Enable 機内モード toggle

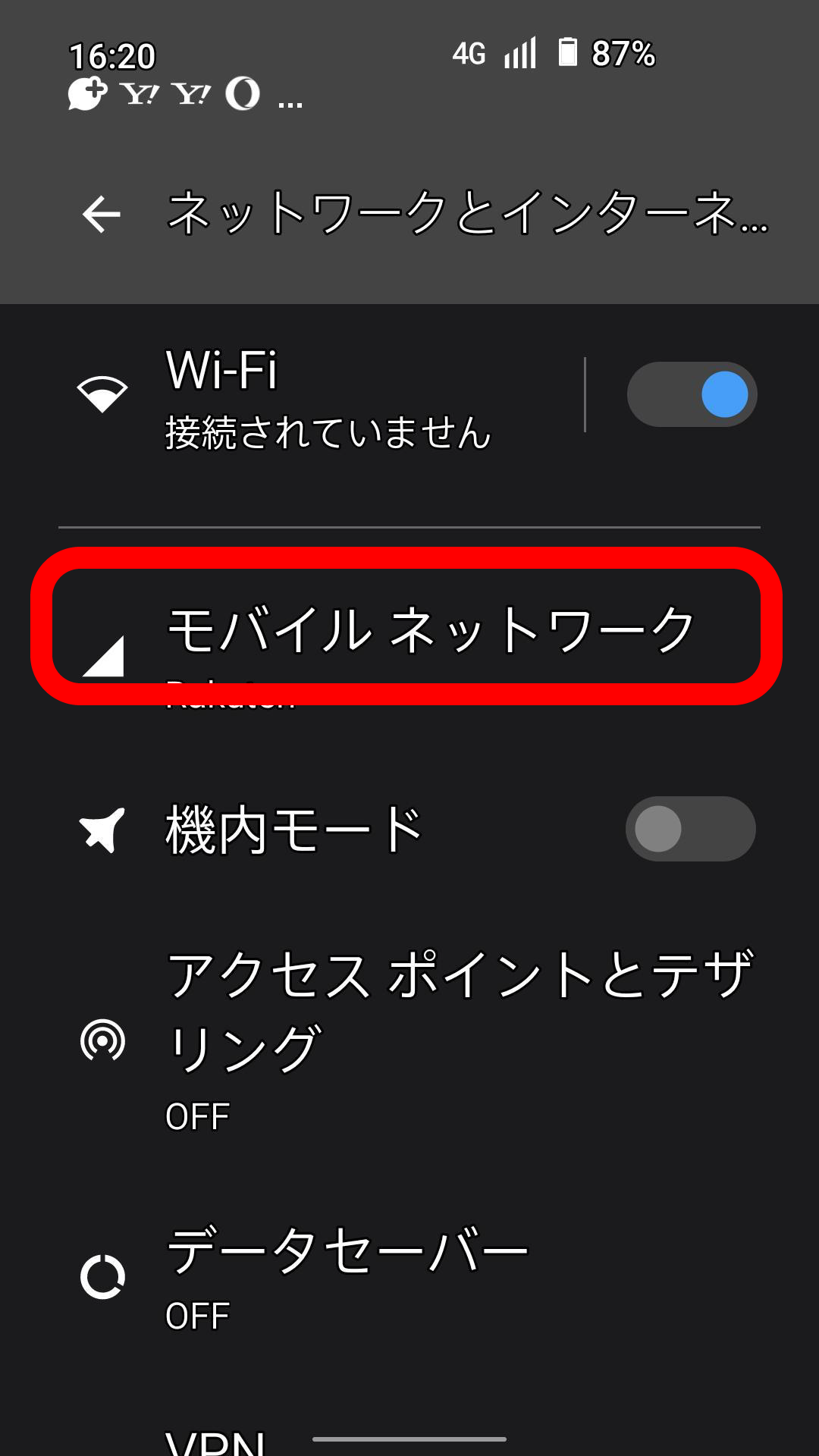pyautogui.click(x=690, y=829)
